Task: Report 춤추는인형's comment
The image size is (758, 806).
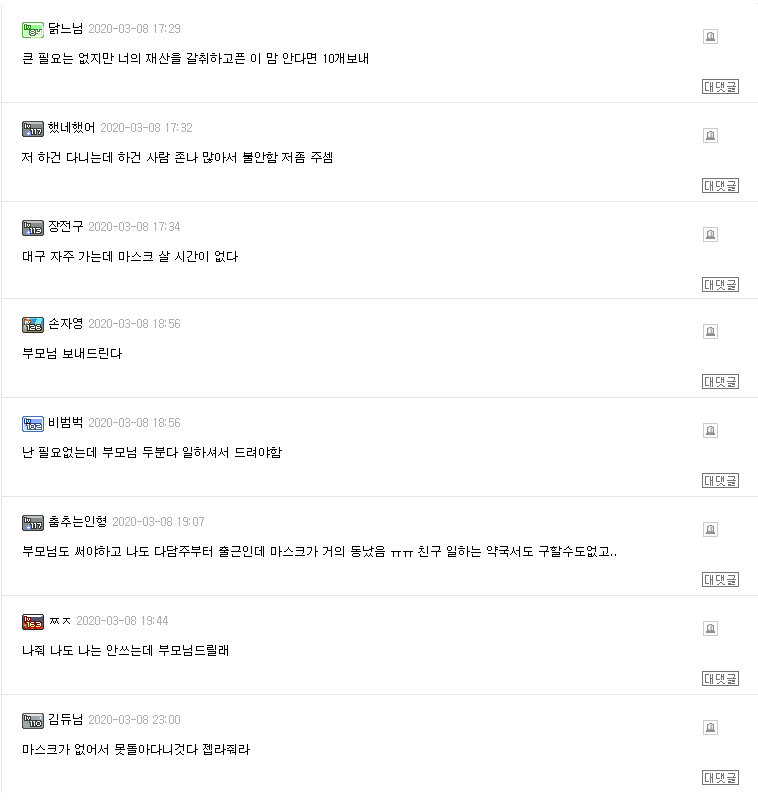Action: (x=710, y=530)
